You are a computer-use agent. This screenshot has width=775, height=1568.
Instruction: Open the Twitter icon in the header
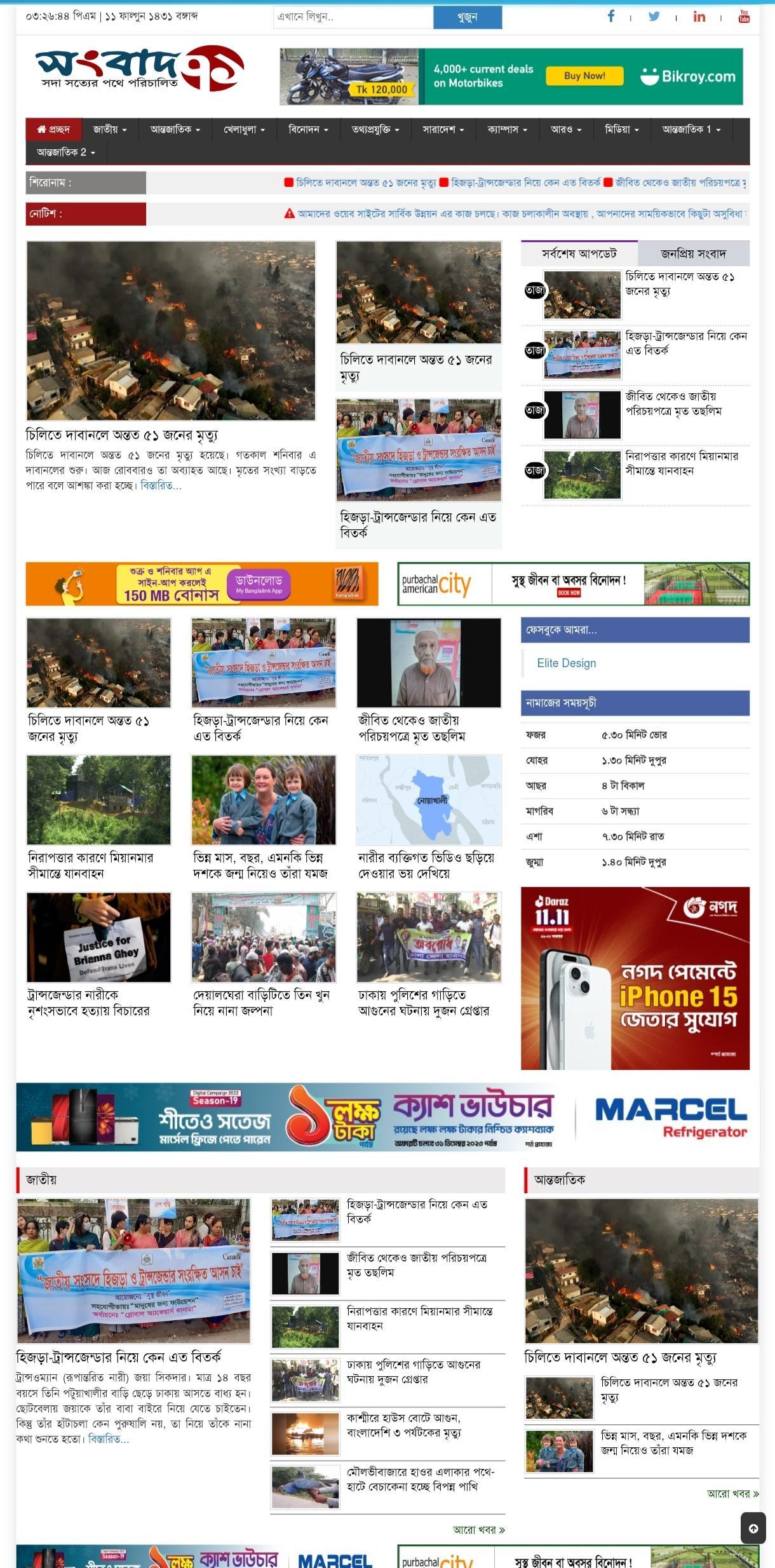[654, 17]
